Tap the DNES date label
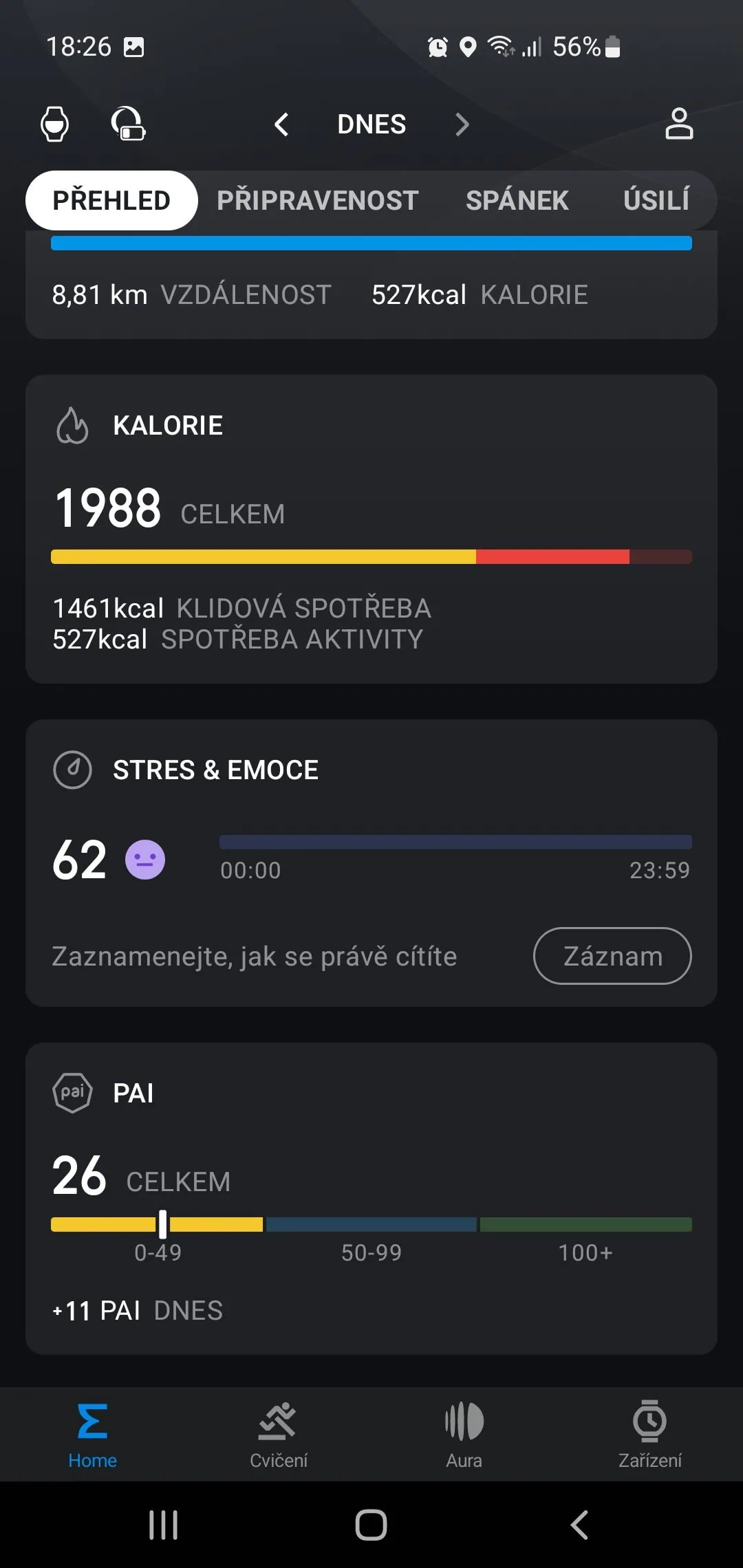This screenshot has width=743, height=1568. pyautogui.click(x=371, y=124)
